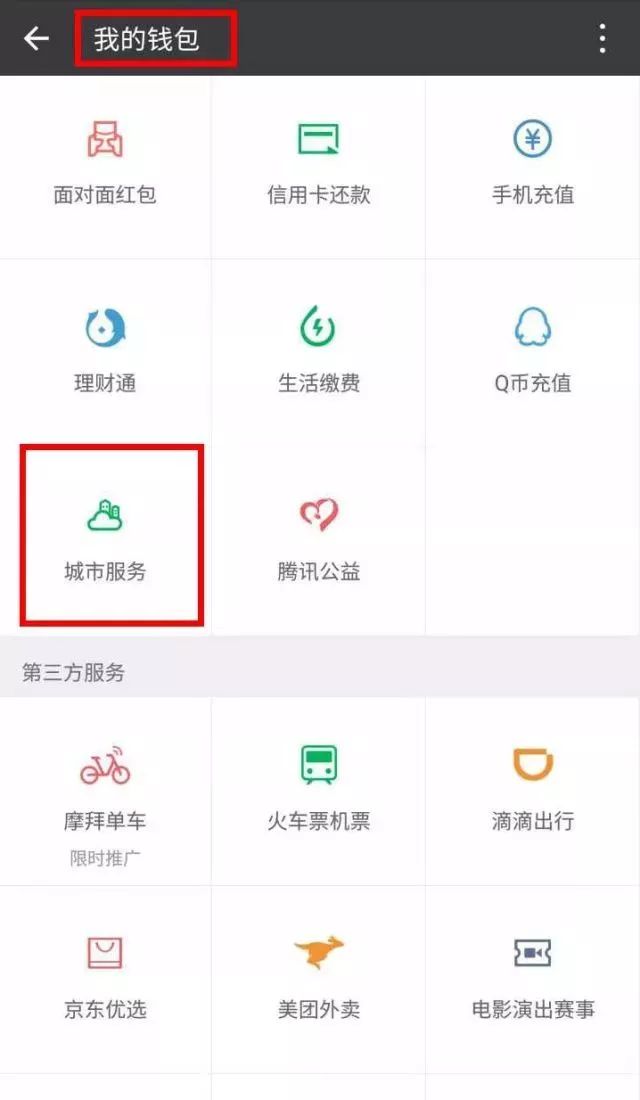Tap 生活缴费

(319, 352)
